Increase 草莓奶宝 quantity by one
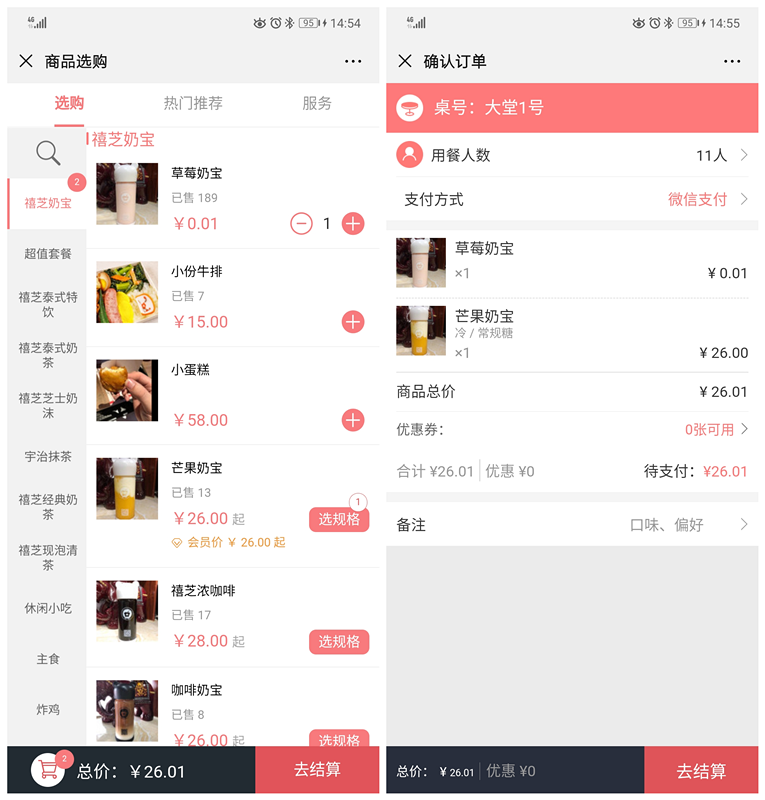This screenshot has width=765, height=800. pyautogui.click(x=353, y=224)
